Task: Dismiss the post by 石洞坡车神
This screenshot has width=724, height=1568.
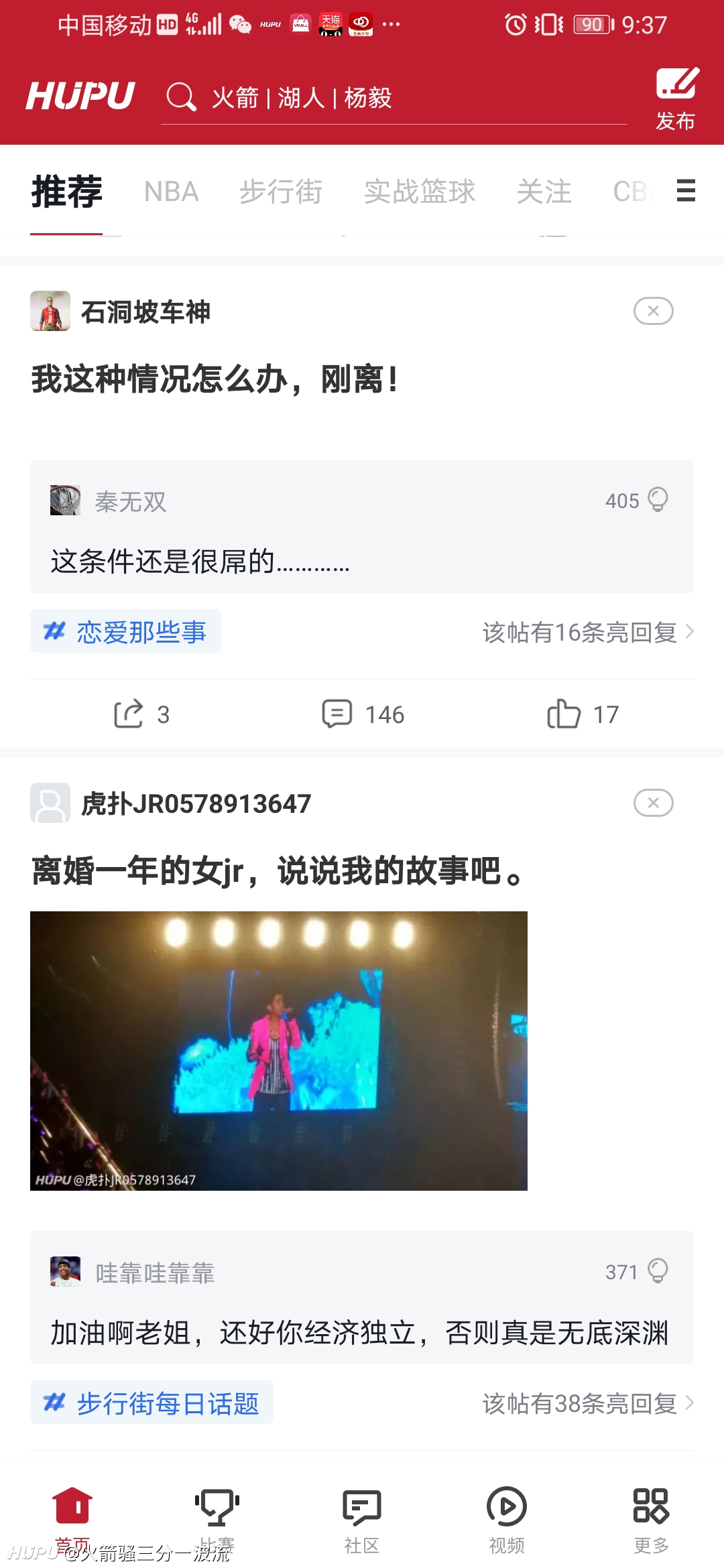Action: tap(654, 311)
